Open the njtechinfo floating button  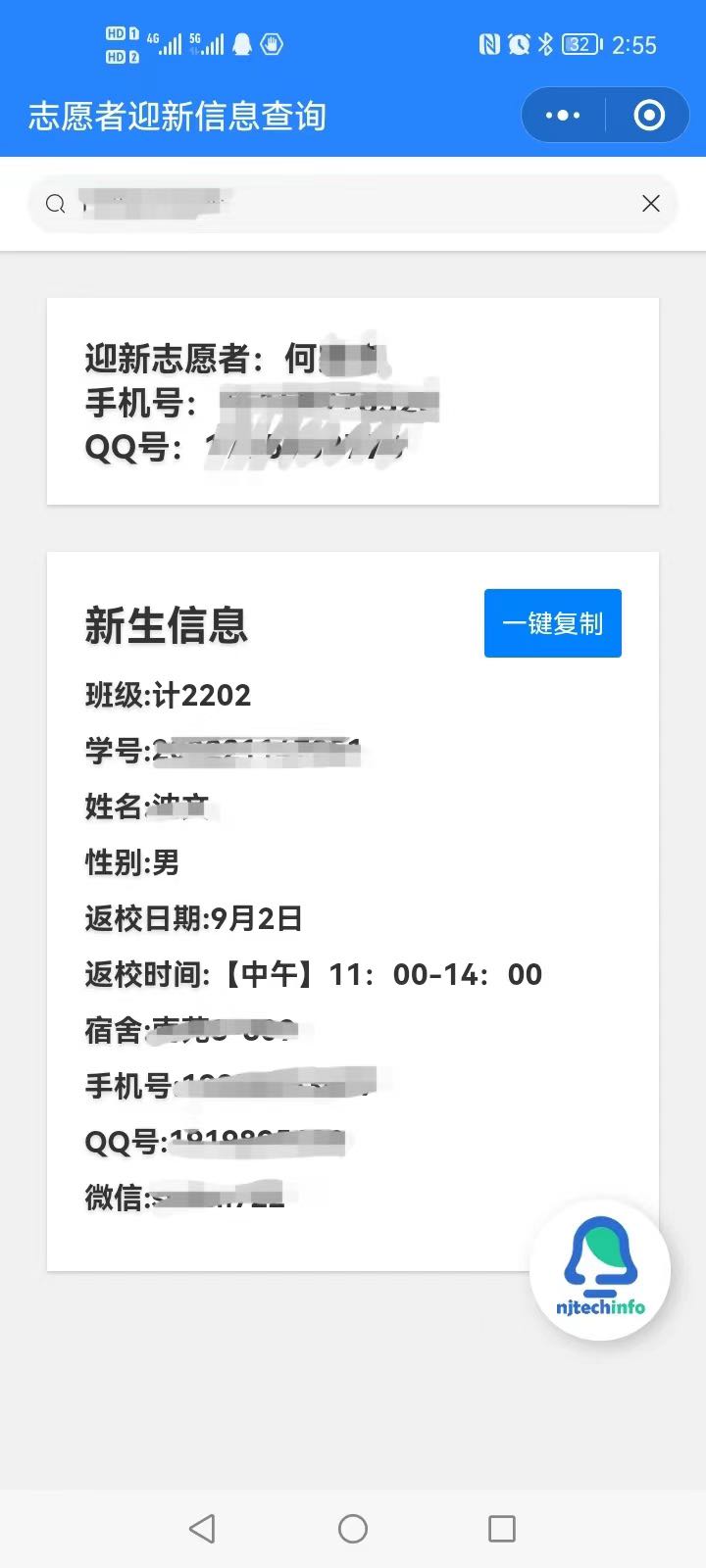(600, 1269)
